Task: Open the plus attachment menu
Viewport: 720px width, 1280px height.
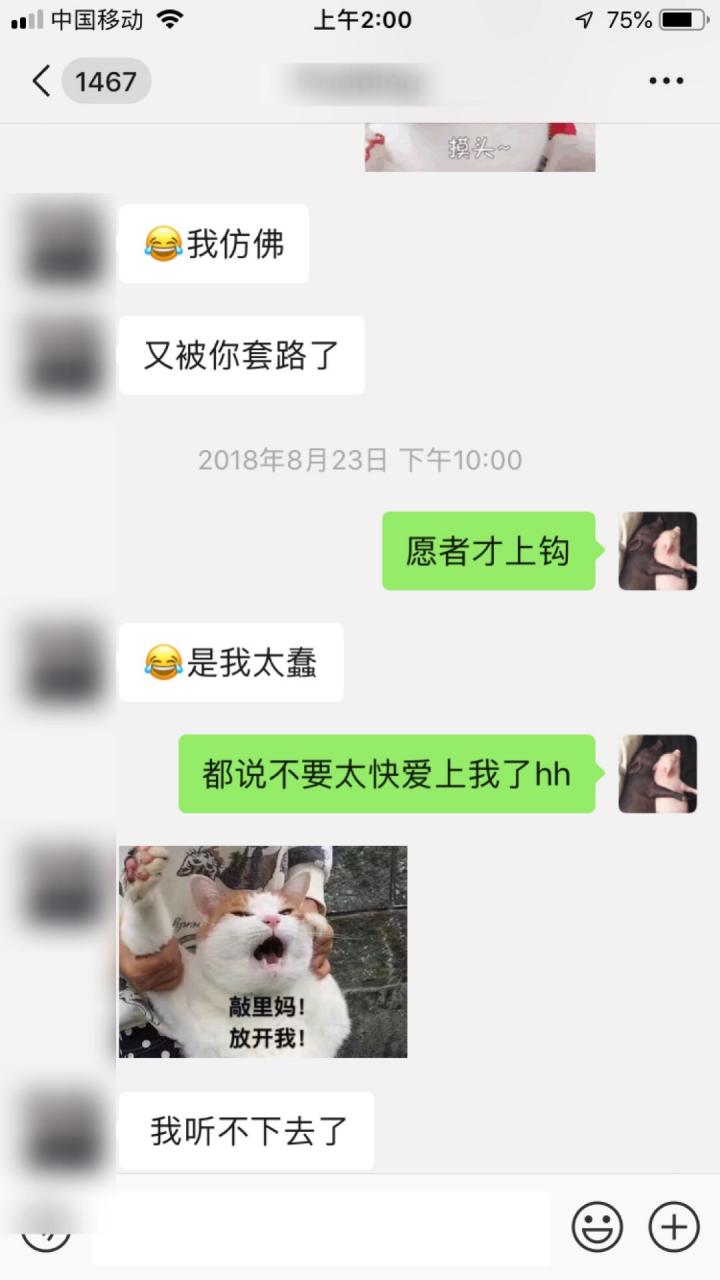Action: (674, 1226)
